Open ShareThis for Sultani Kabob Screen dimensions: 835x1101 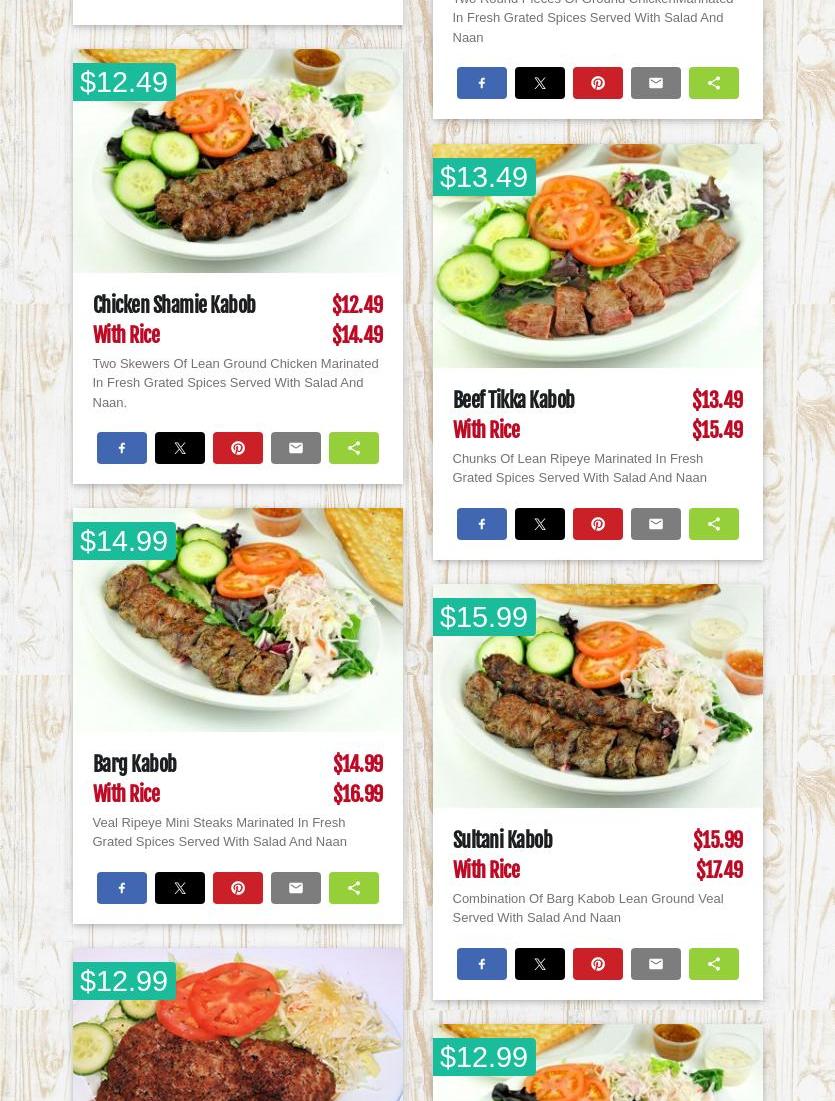coord(714,964)
